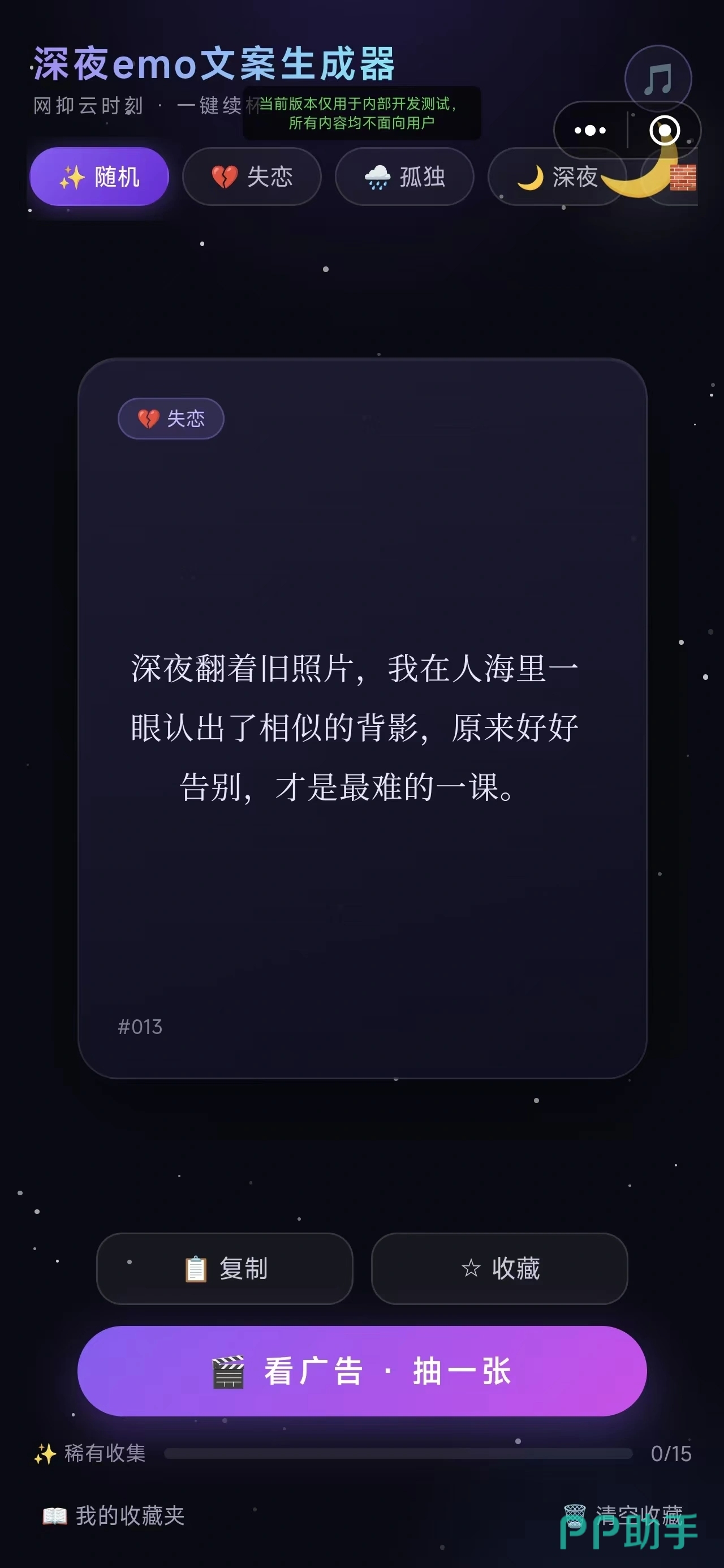
Task: Close the mini program via circle button
Action: coord(664,130)
